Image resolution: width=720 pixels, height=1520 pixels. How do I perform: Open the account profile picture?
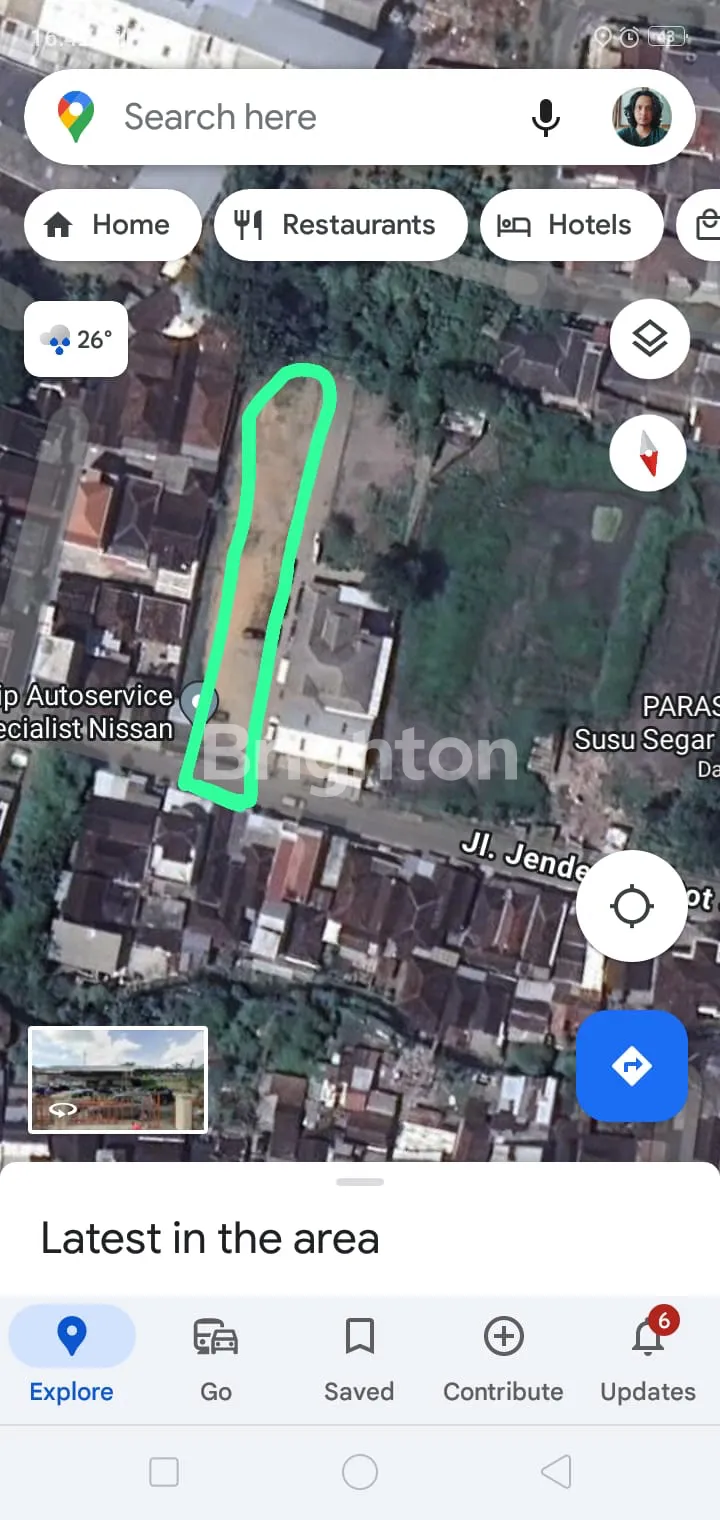click(641, 117)
